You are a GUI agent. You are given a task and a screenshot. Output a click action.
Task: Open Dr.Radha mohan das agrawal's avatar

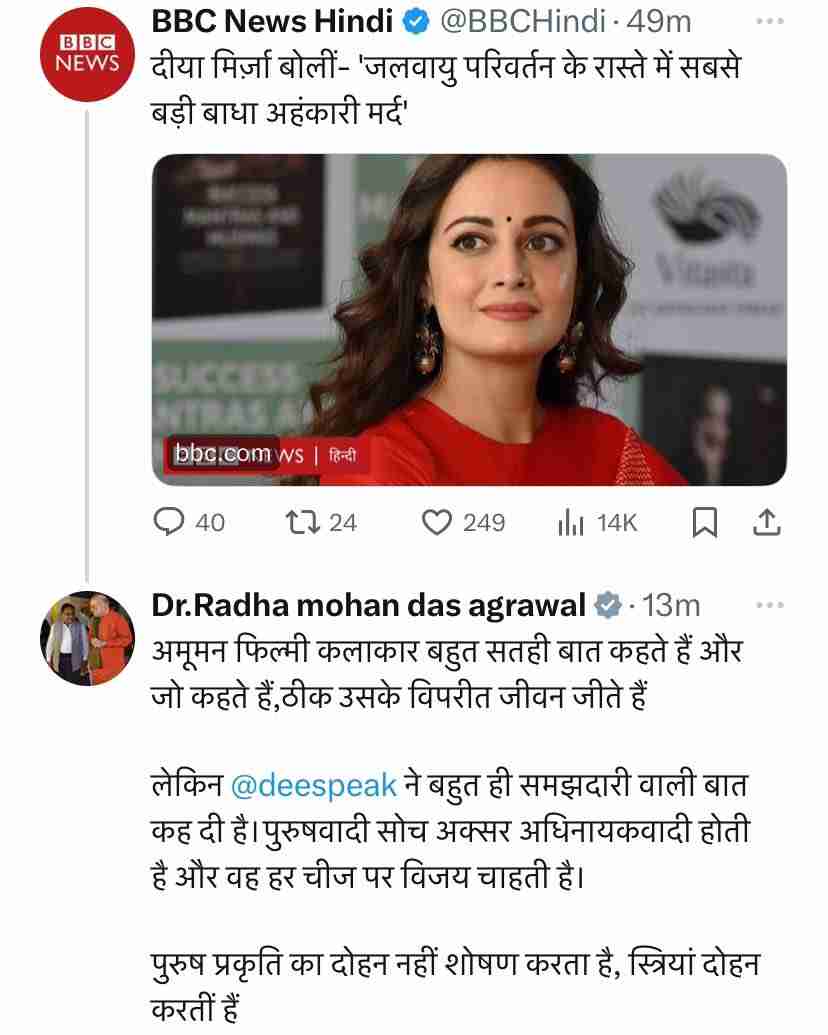[86, 637]
